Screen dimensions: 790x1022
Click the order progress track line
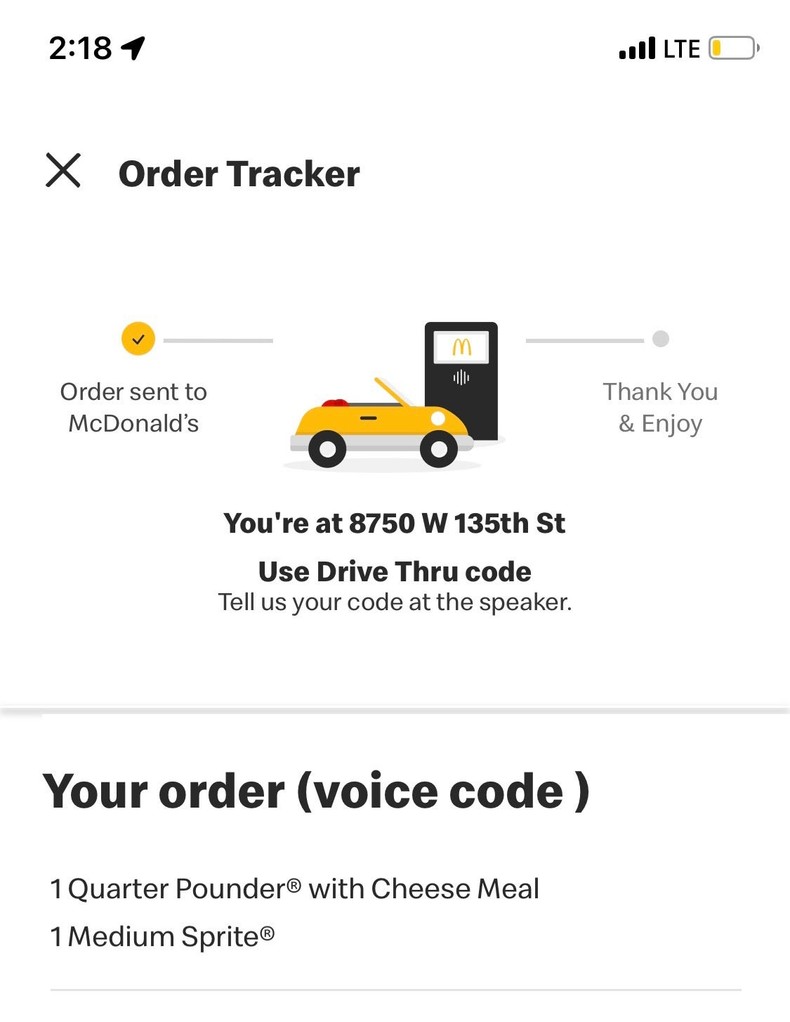[220, 338]
